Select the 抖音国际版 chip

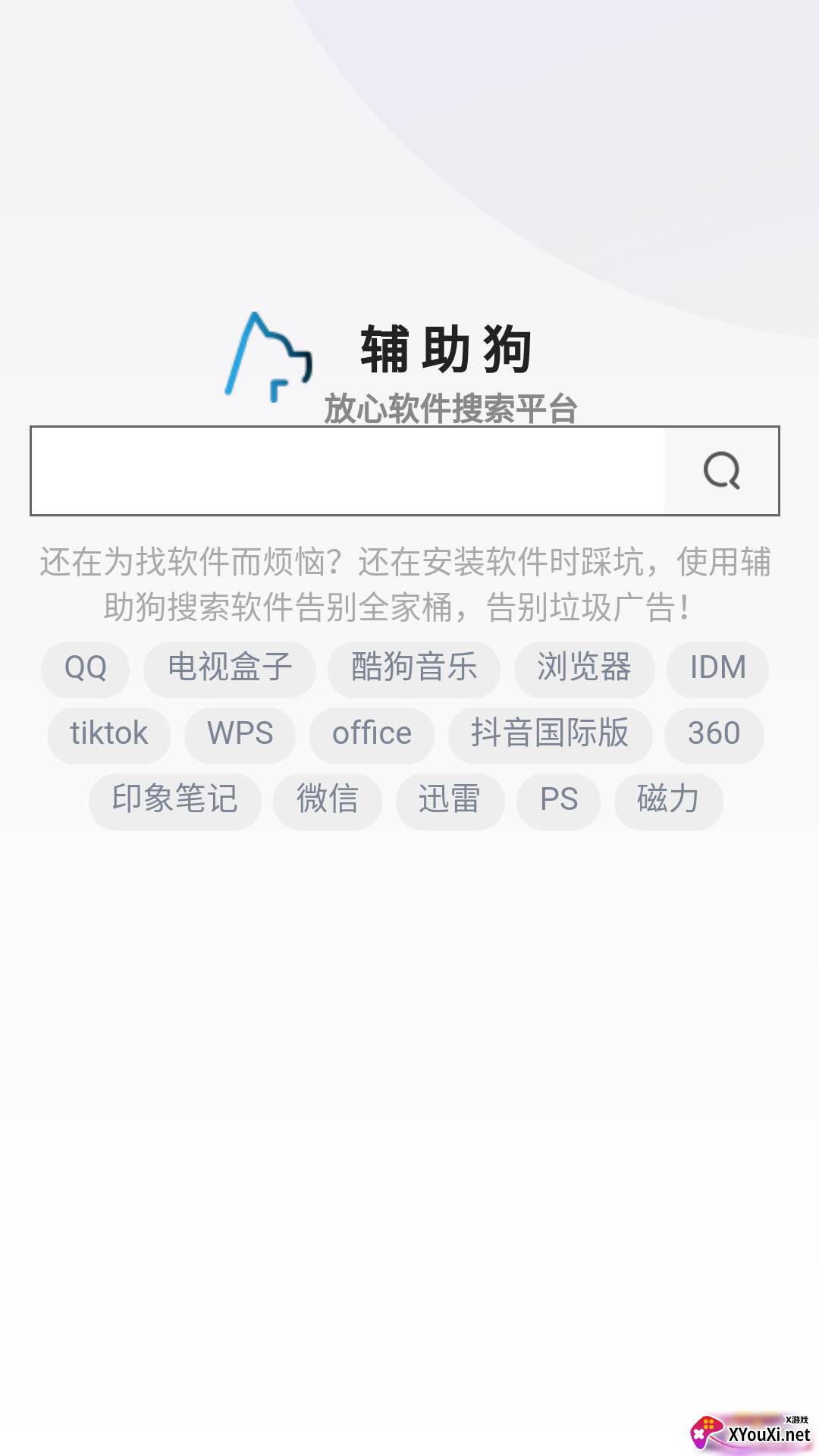[550, 735]
